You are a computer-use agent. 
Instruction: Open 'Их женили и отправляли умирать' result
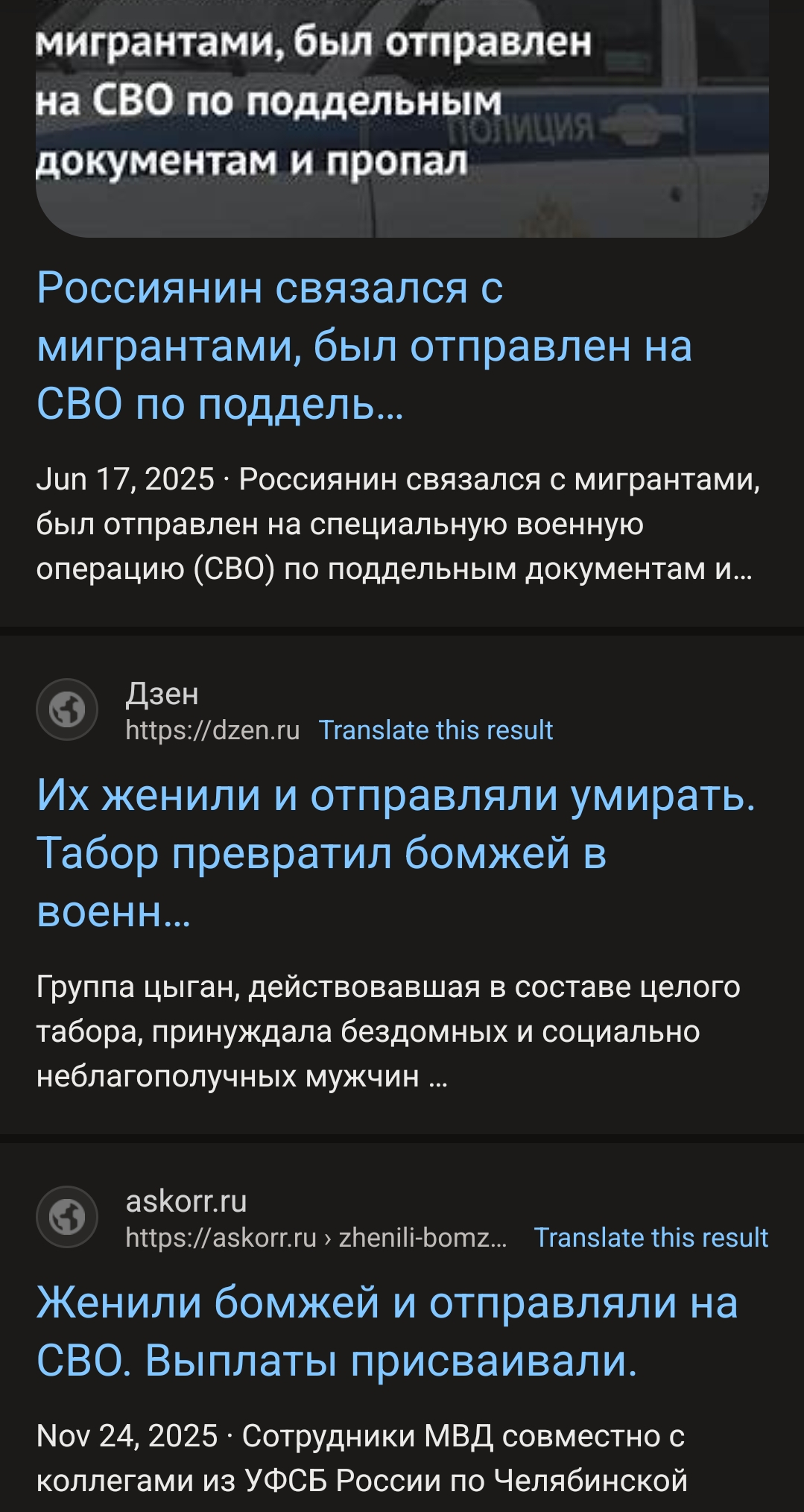pos(395,853)
